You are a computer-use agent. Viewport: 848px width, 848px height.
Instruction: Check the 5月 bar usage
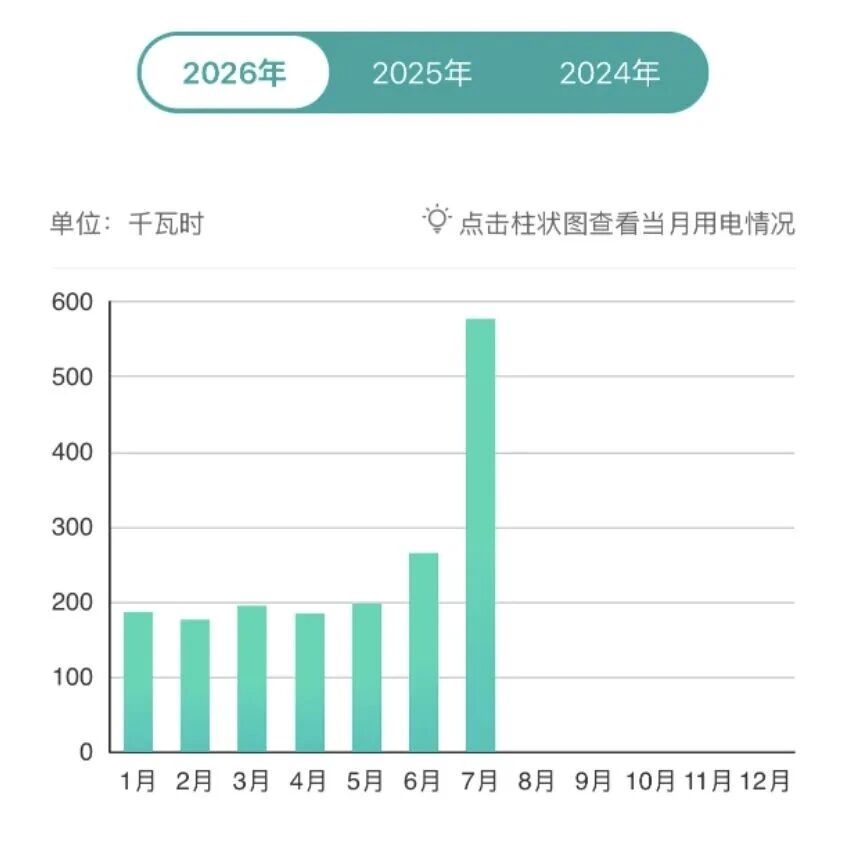367,677
